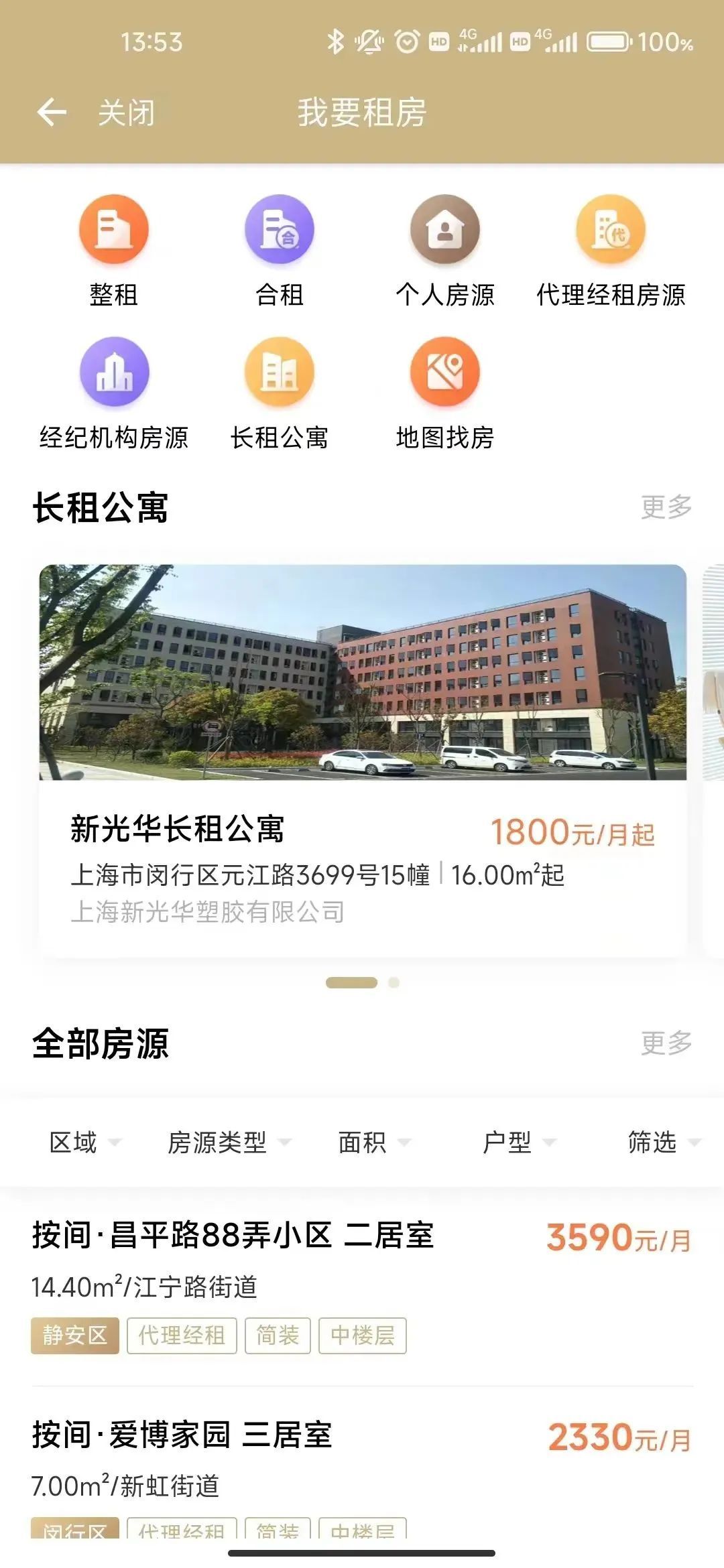Expand the 房源类型 filter dropdown
This screenshot has width=724, height=1568.
pyautogui.click(x=229, y=1142)
